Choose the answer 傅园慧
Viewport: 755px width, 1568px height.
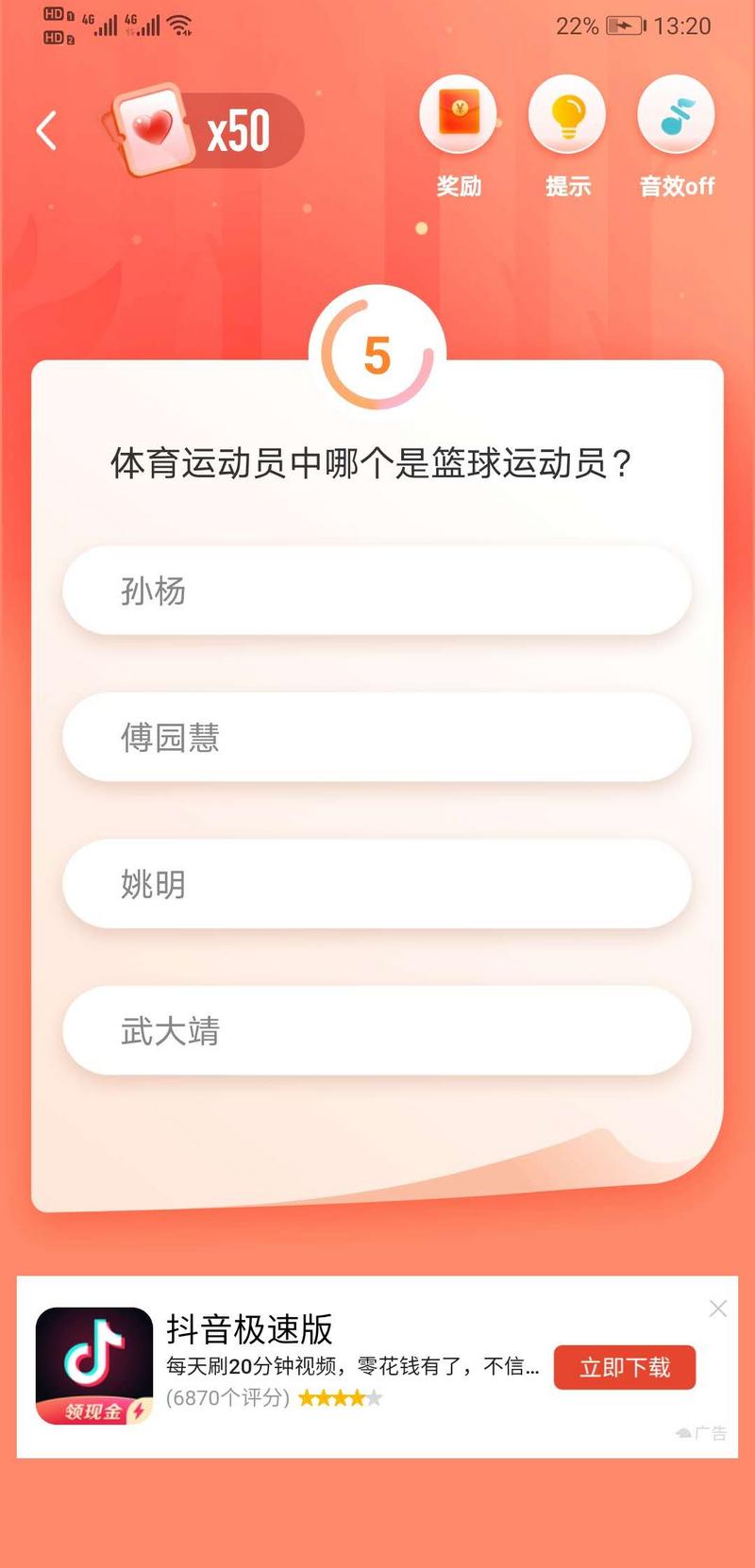[x=377, y=737]
